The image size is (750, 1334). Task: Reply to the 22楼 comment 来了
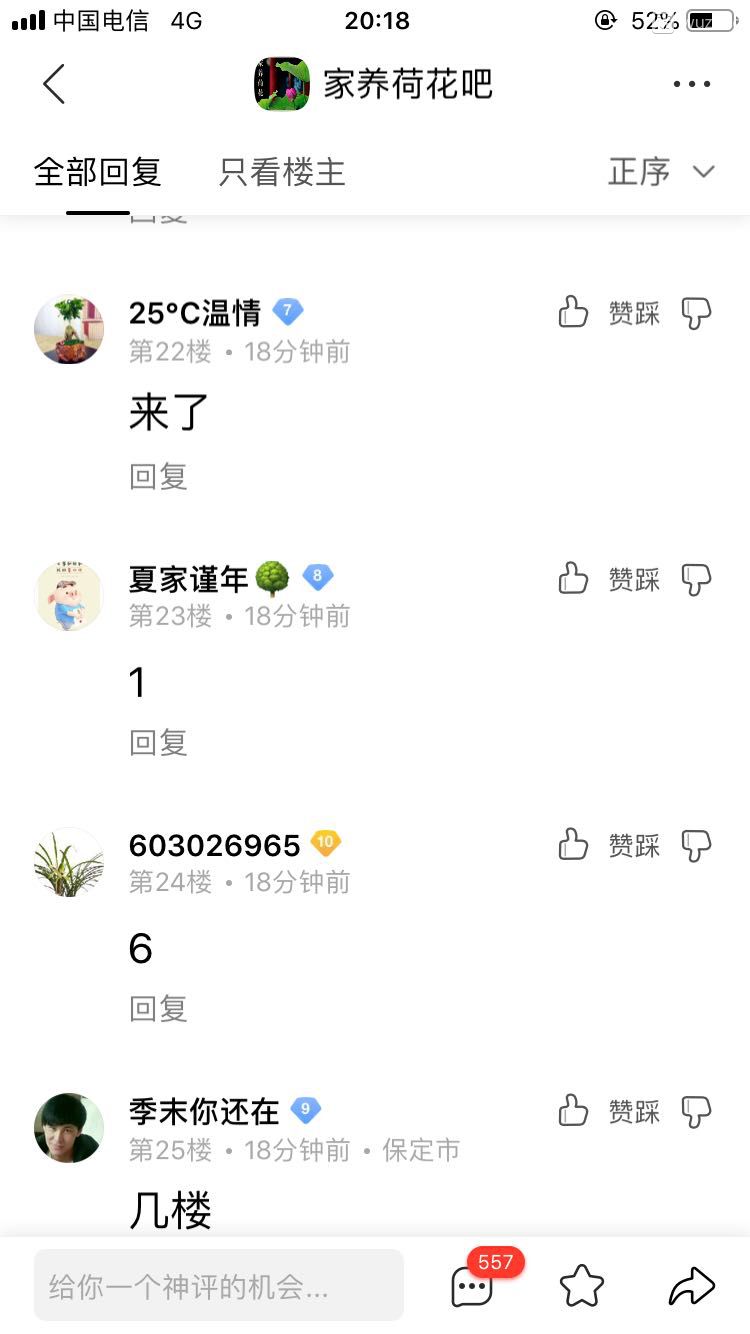point(158,476)
